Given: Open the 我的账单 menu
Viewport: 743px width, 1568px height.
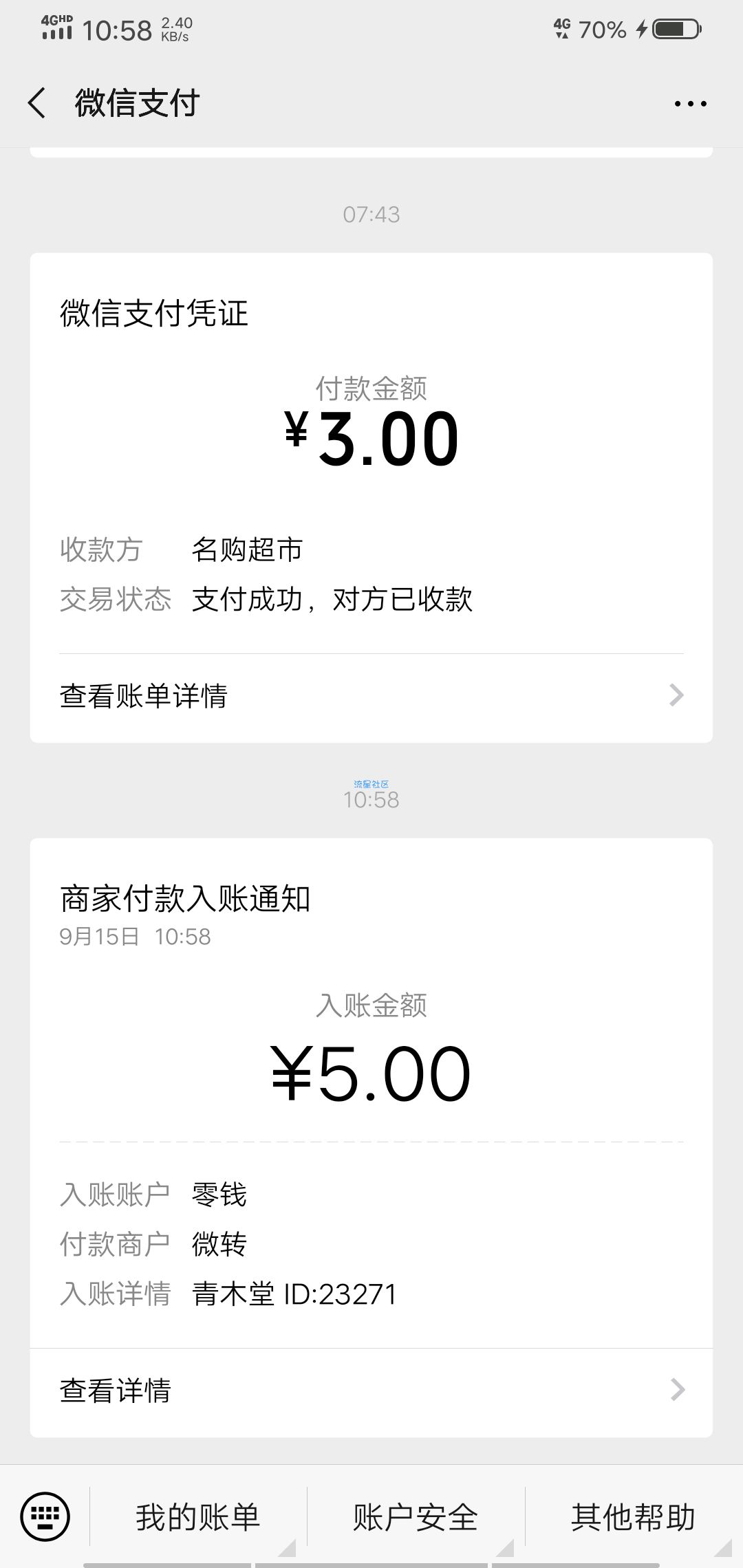Looking at the screenshot, I should pos(198,1517).
